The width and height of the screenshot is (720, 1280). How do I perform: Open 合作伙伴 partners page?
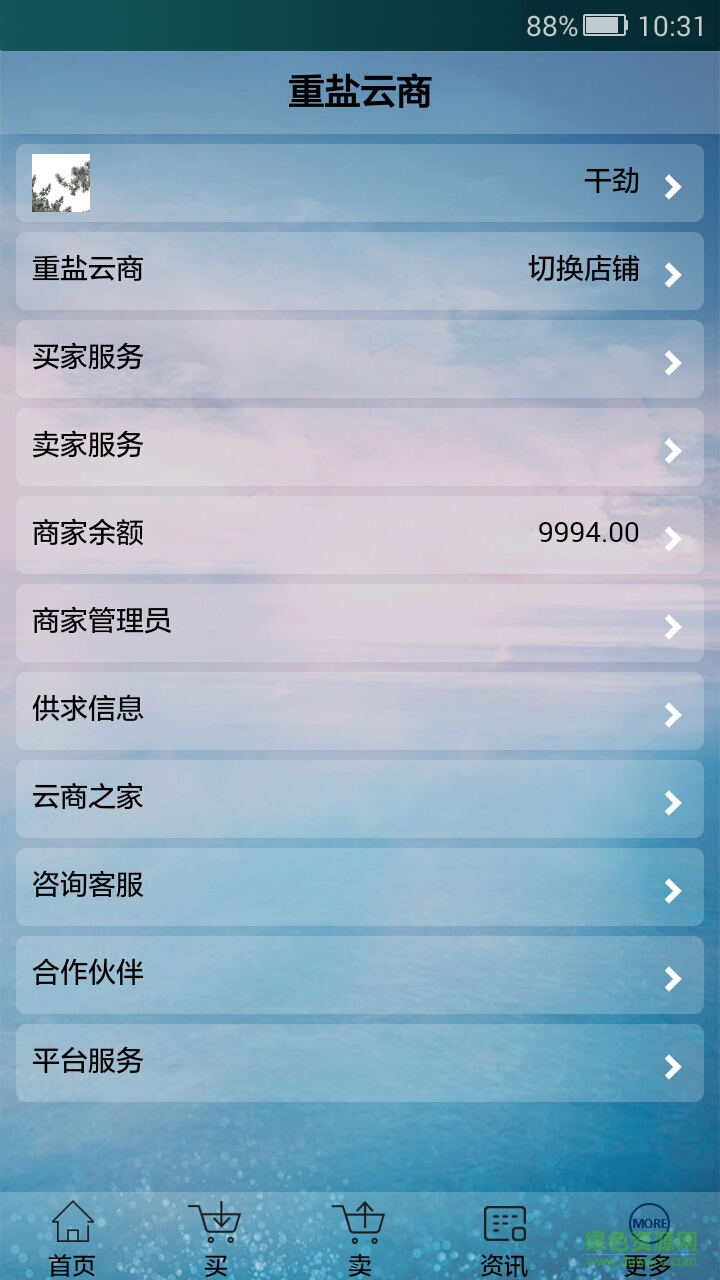[360, 976]
